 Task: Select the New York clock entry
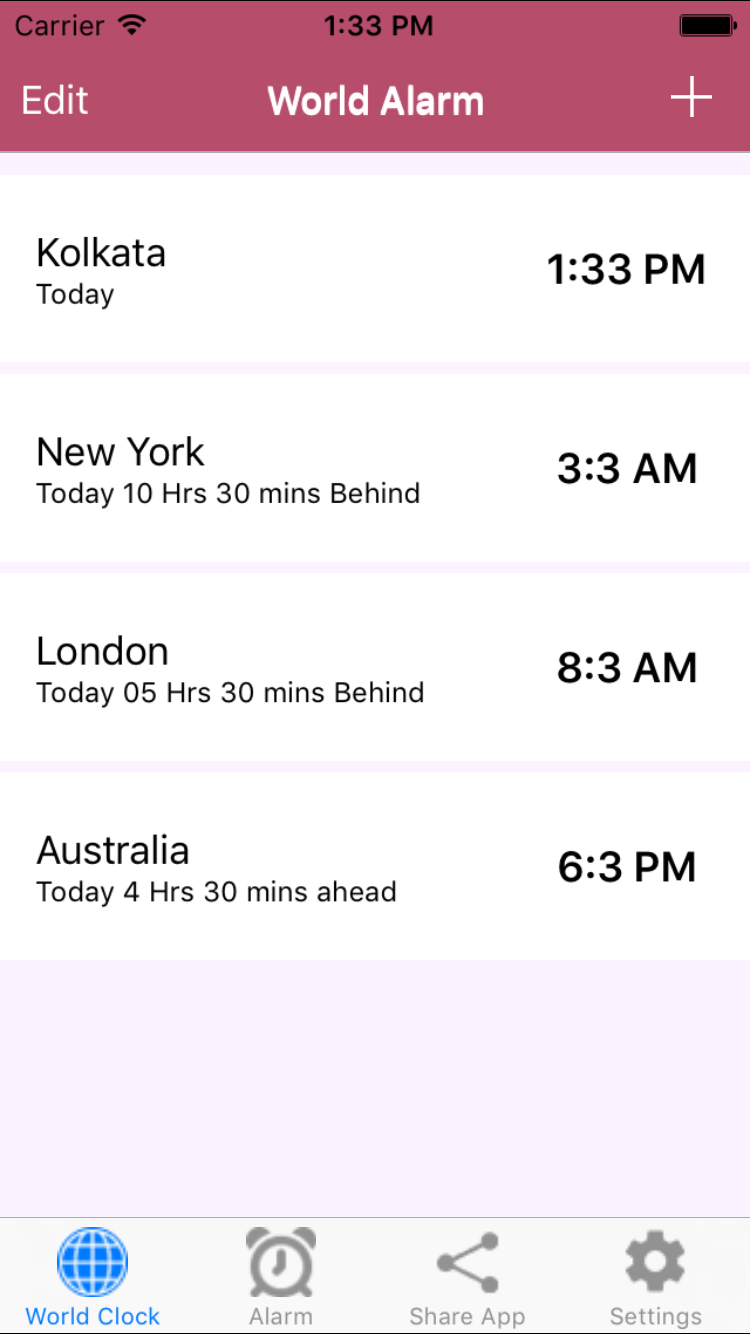click(x=375, y=467)
